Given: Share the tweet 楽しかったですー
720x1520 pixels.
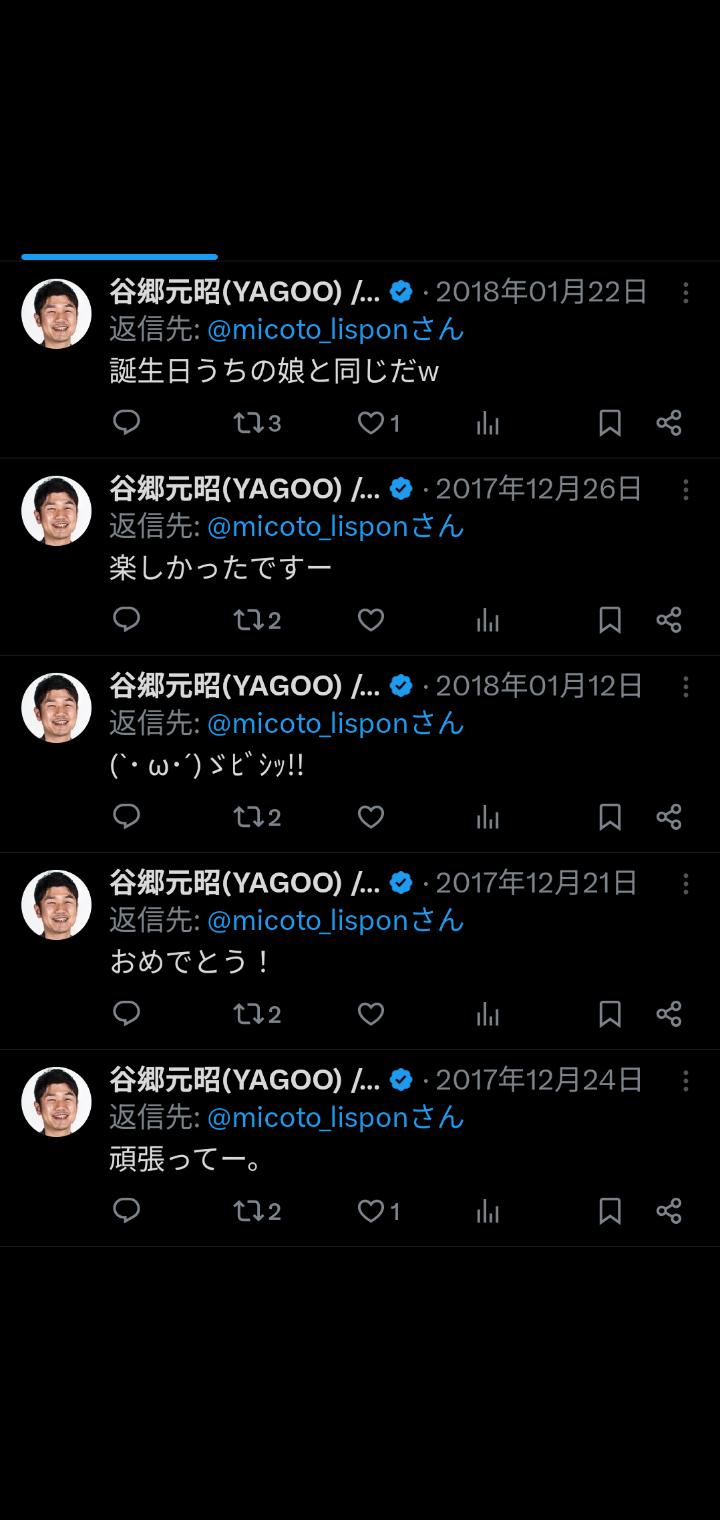Looking at the screenshot, I should (669, 620).
